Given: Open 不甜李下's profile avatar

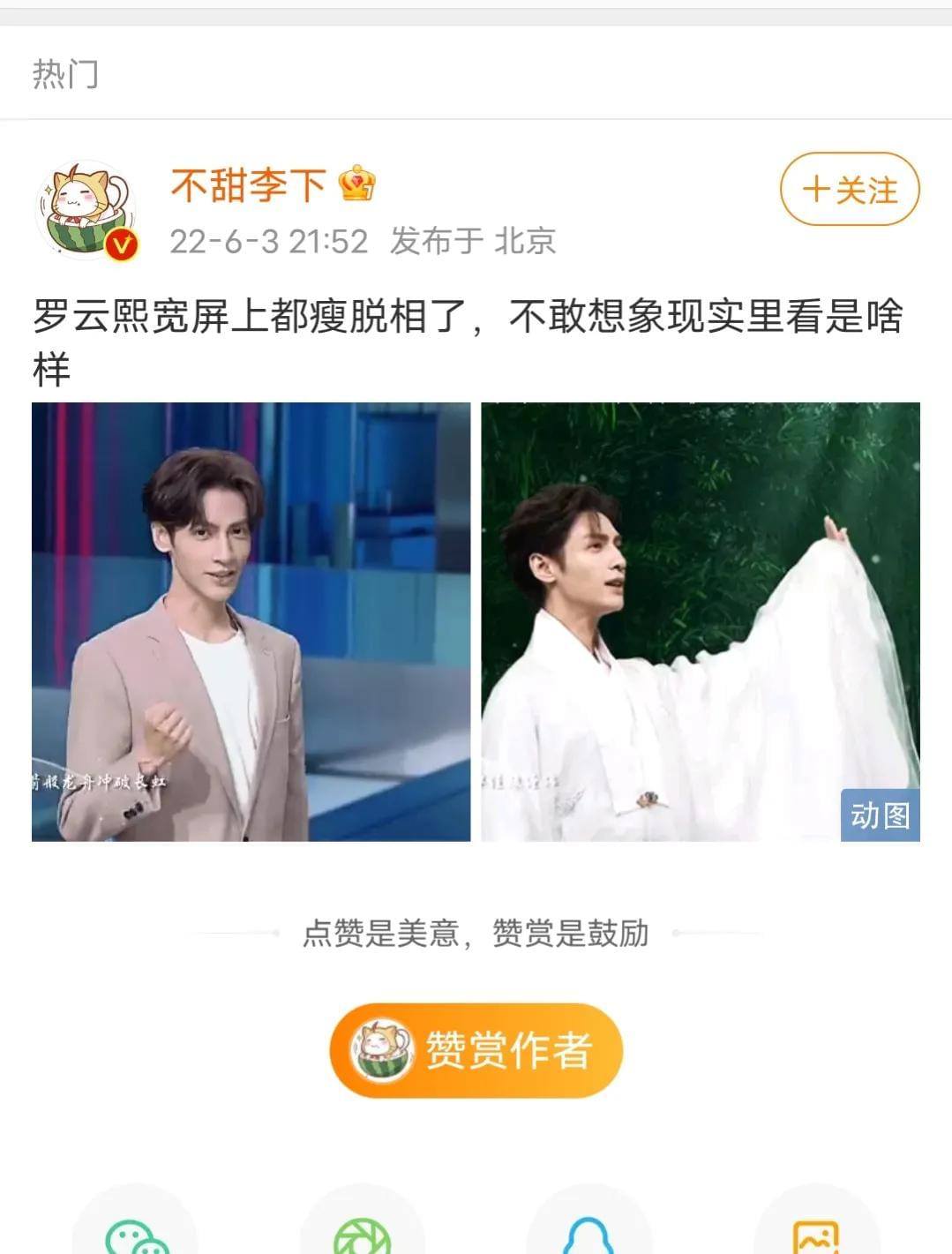Looking at the screenshot, I should point(87,212).
